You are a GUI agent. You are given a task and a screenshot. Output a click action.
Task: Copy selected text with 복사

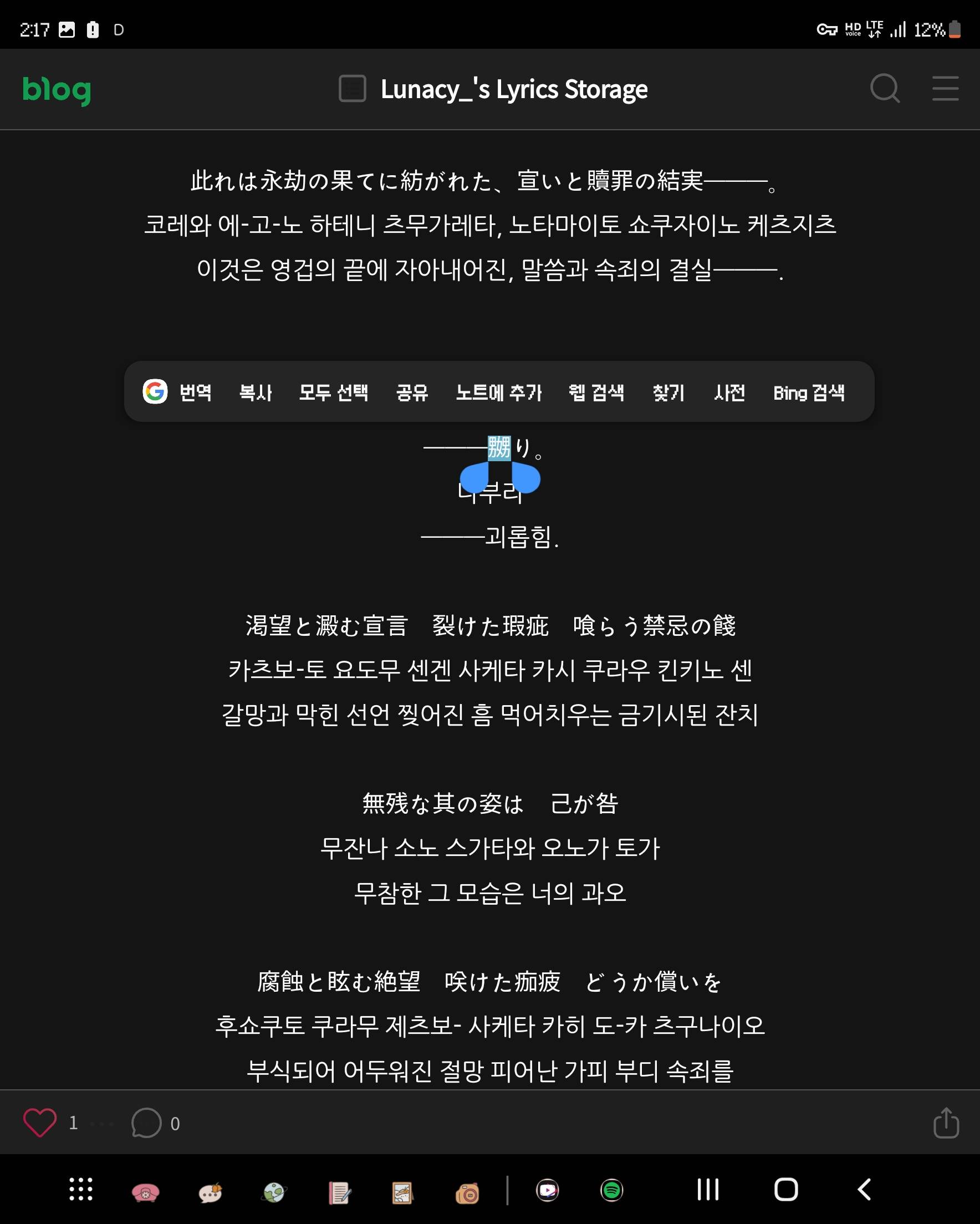pyautogui.click(x=256, y=392)
